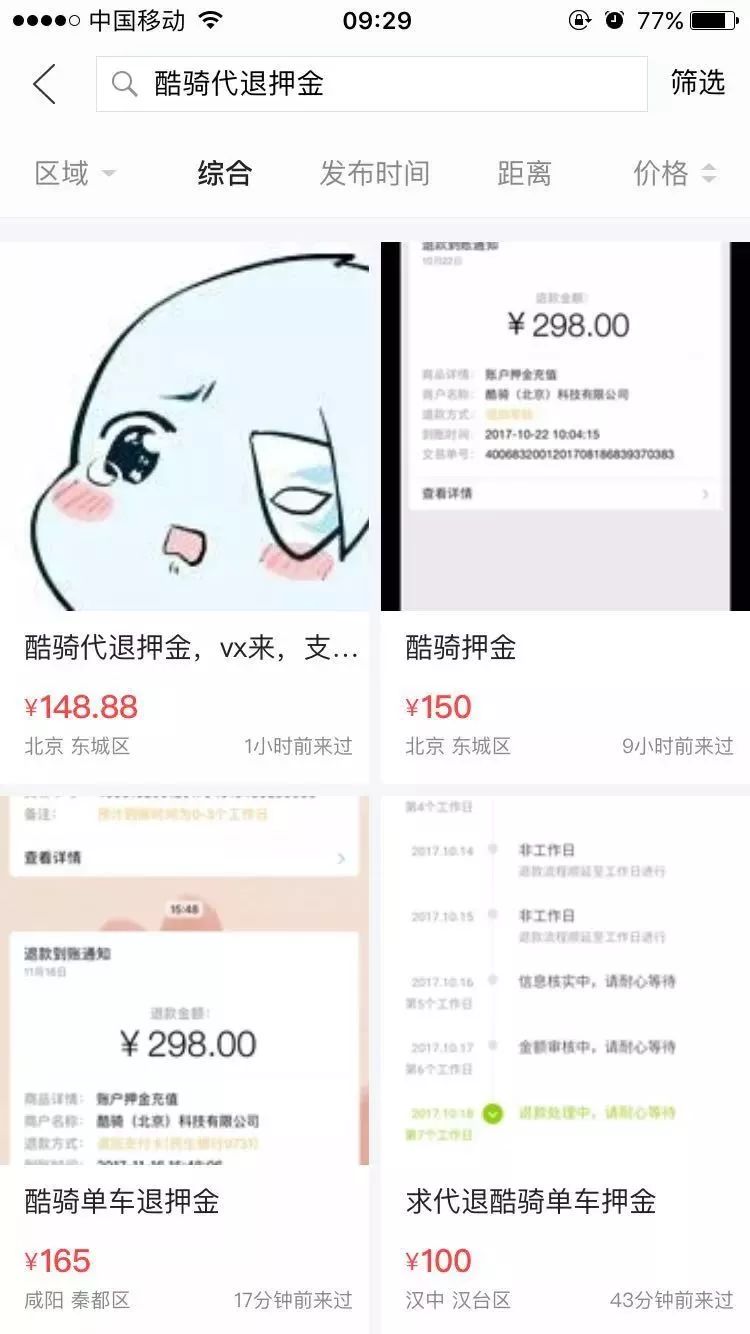Tap the magnifier icon in the search bar
Screen dimensions: 750x1334
point(124,84)
